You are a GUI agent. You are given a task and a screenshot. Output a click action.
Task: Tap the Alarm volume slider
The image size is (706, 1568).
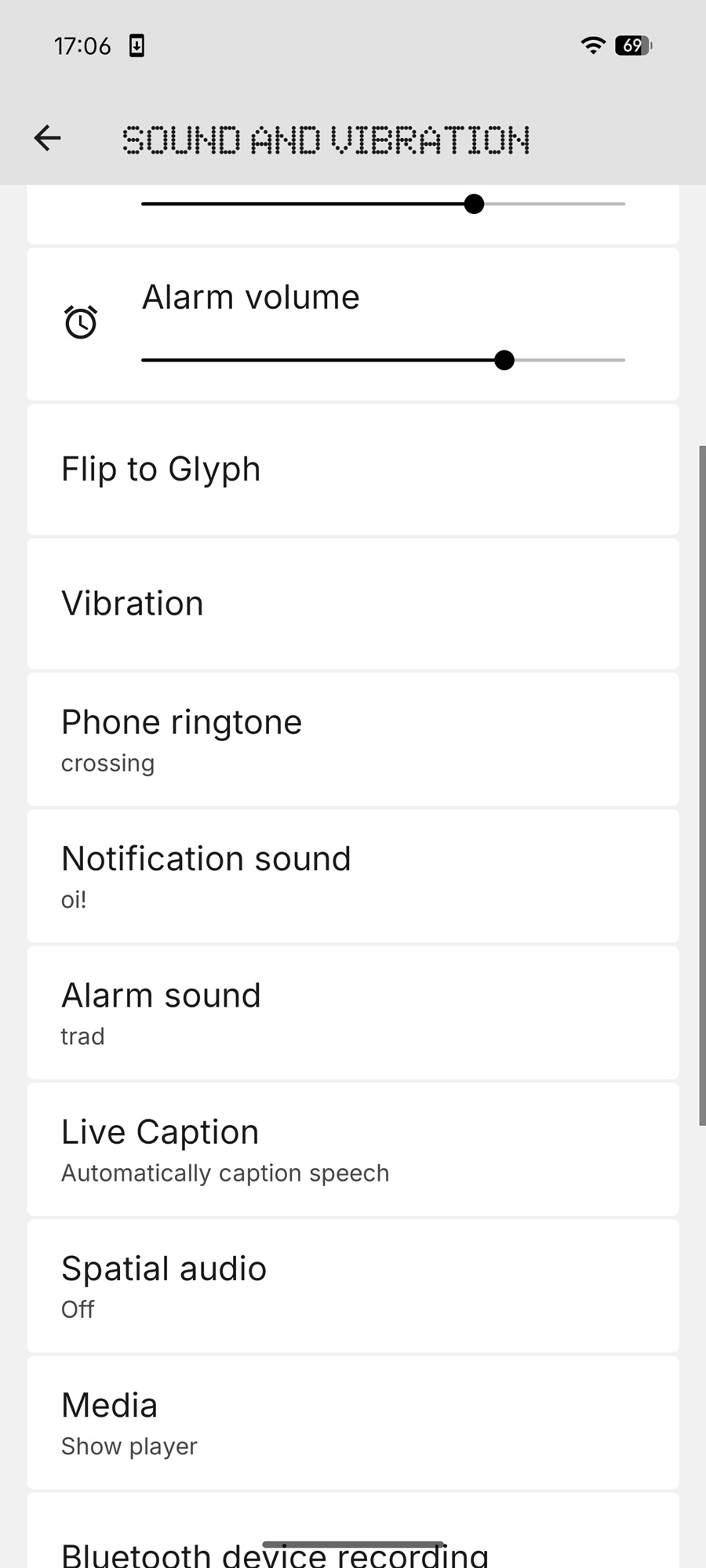[x=383, y=361]
